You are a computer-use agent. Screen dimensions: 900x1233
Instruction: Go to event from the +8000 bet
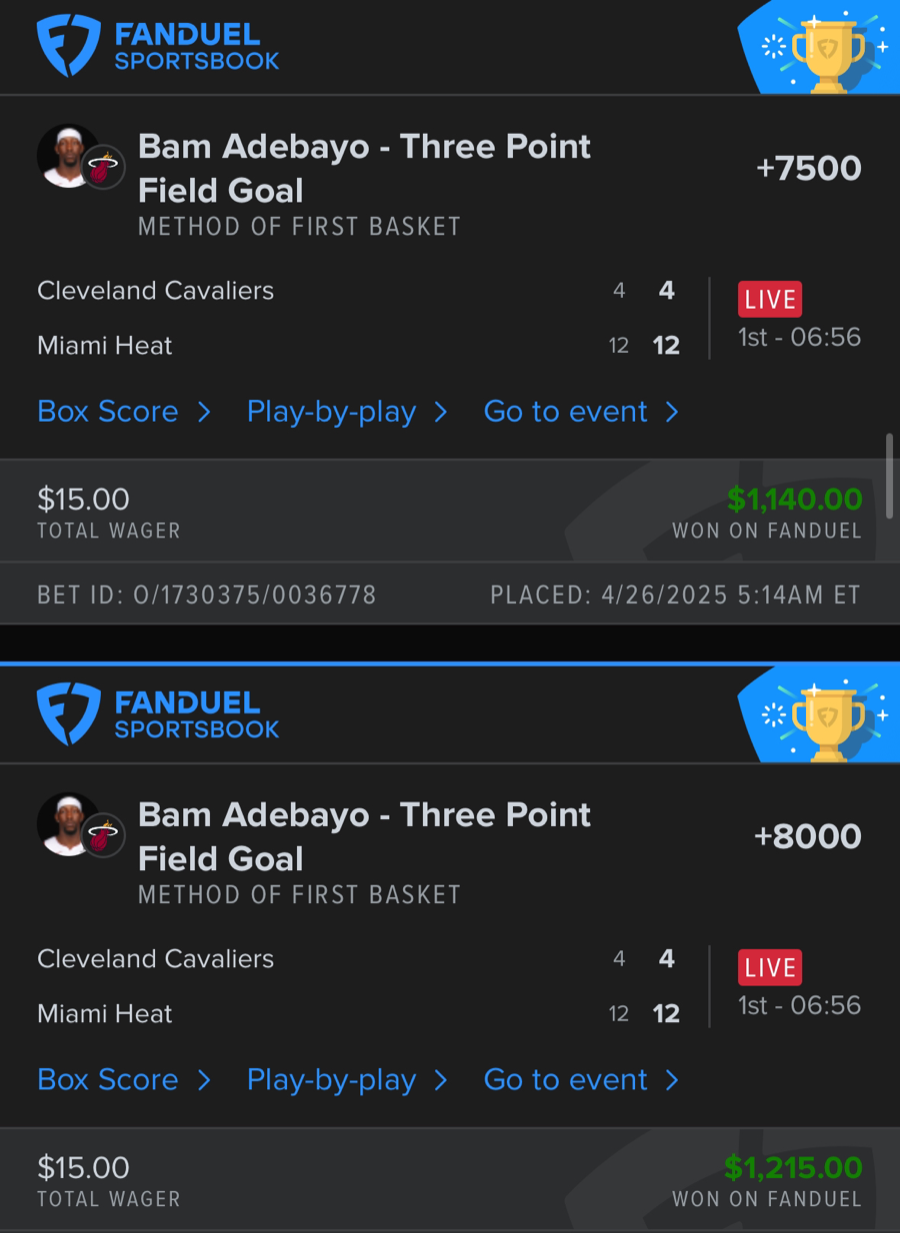pos(580,1080)
